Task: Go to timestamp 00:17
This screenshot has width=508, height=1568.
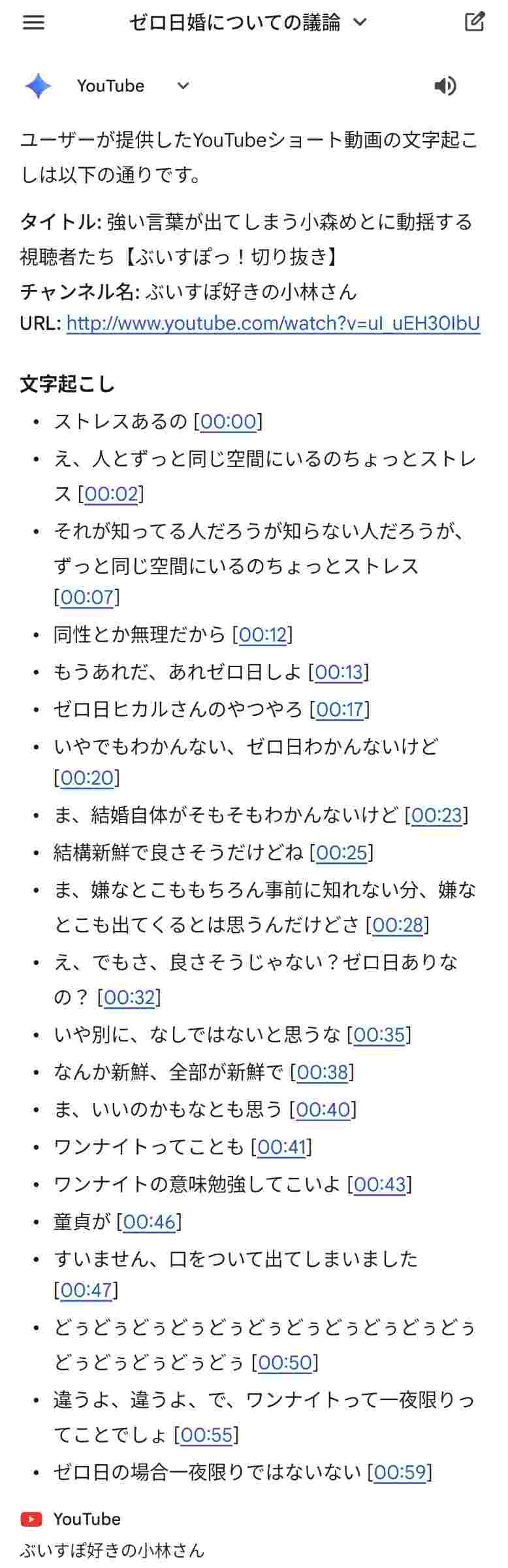Action: pos(340,709)
